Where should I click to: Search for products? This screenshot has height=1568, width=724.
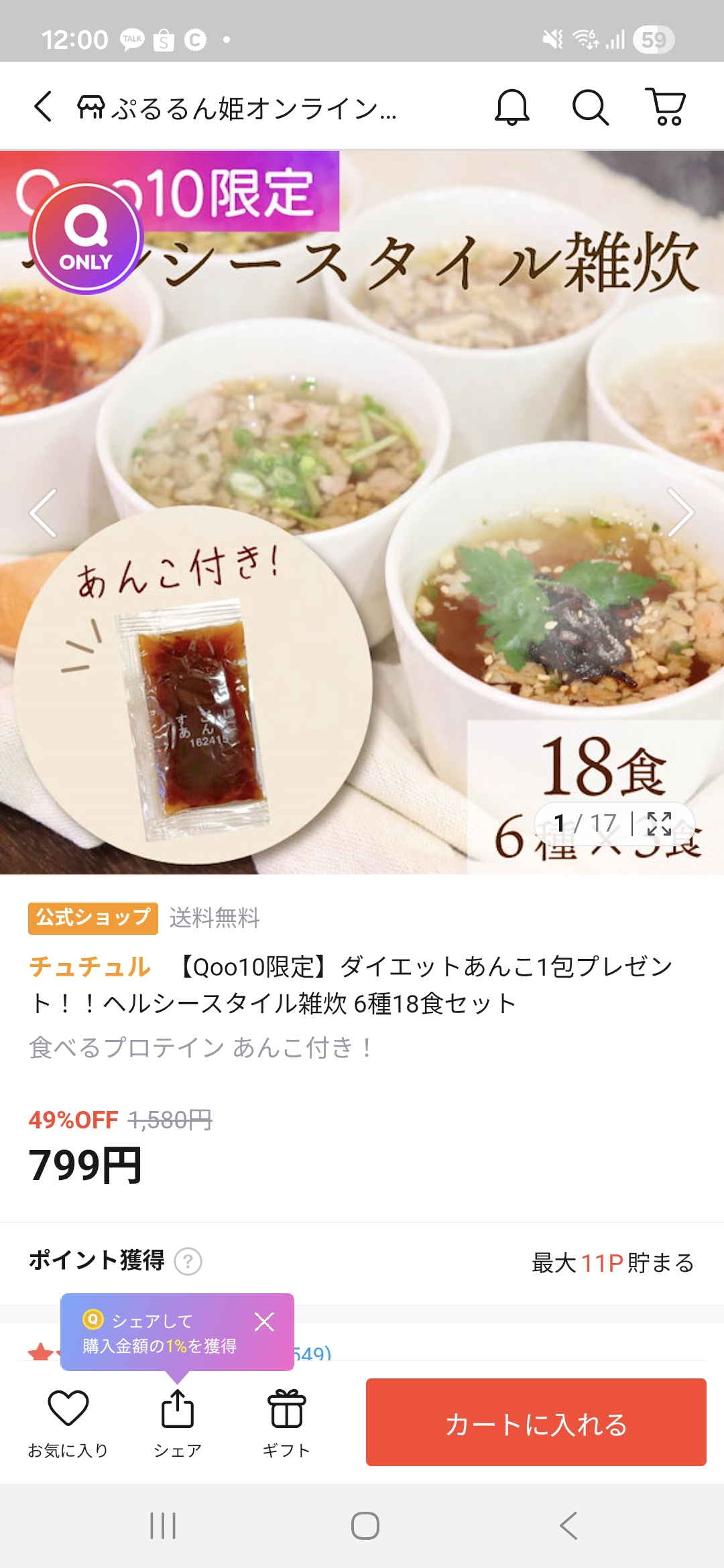pos(590,107)
